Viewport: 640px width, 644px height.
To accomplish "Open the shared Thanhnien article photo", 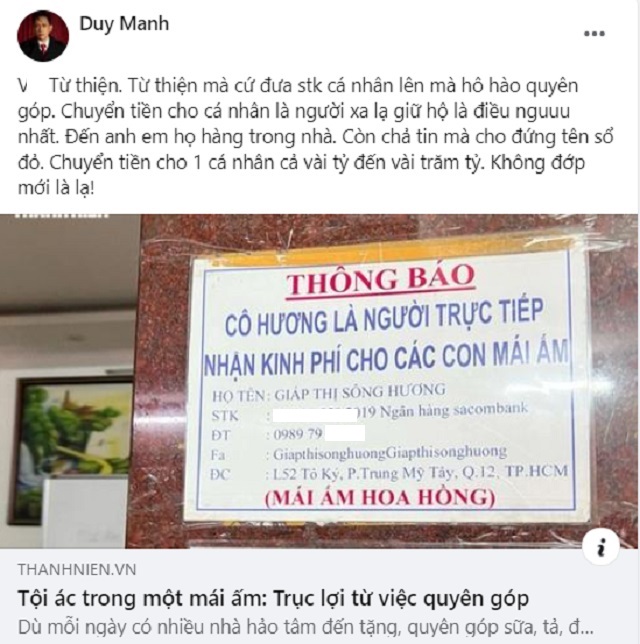I will [x=320, y=380].
